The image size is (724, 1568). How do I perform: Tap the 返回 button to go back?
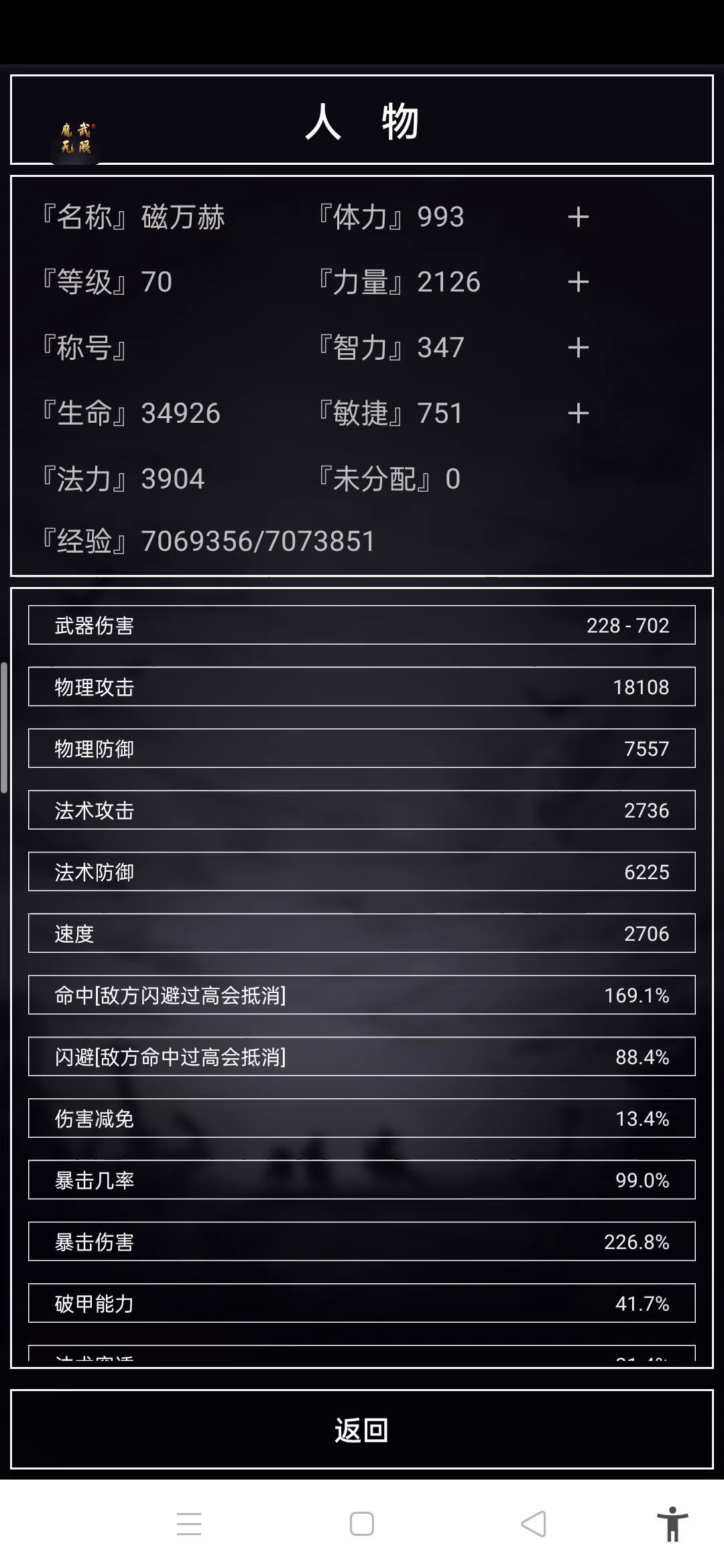tap(362, 1431)
